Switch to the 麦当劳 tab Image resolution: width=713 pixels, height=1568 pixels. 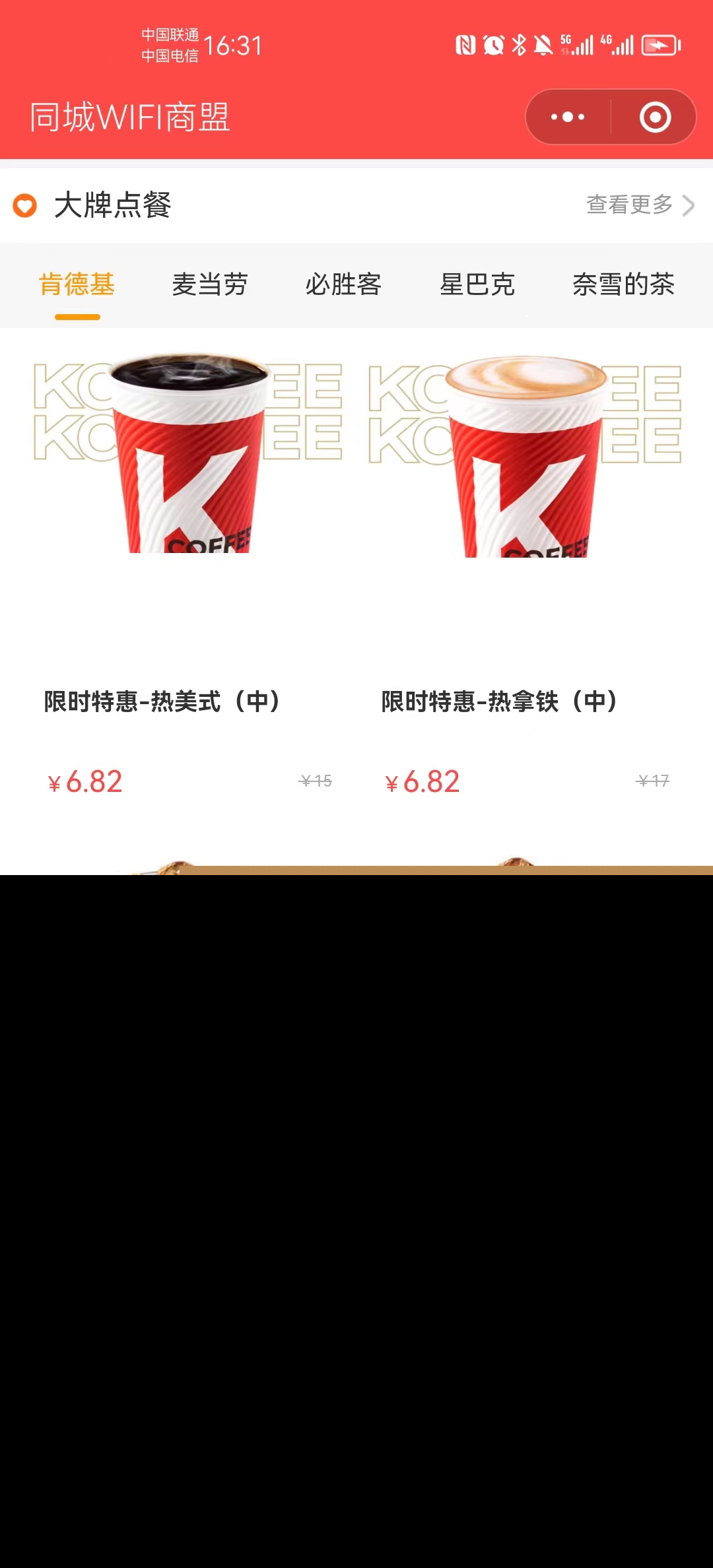210,285
